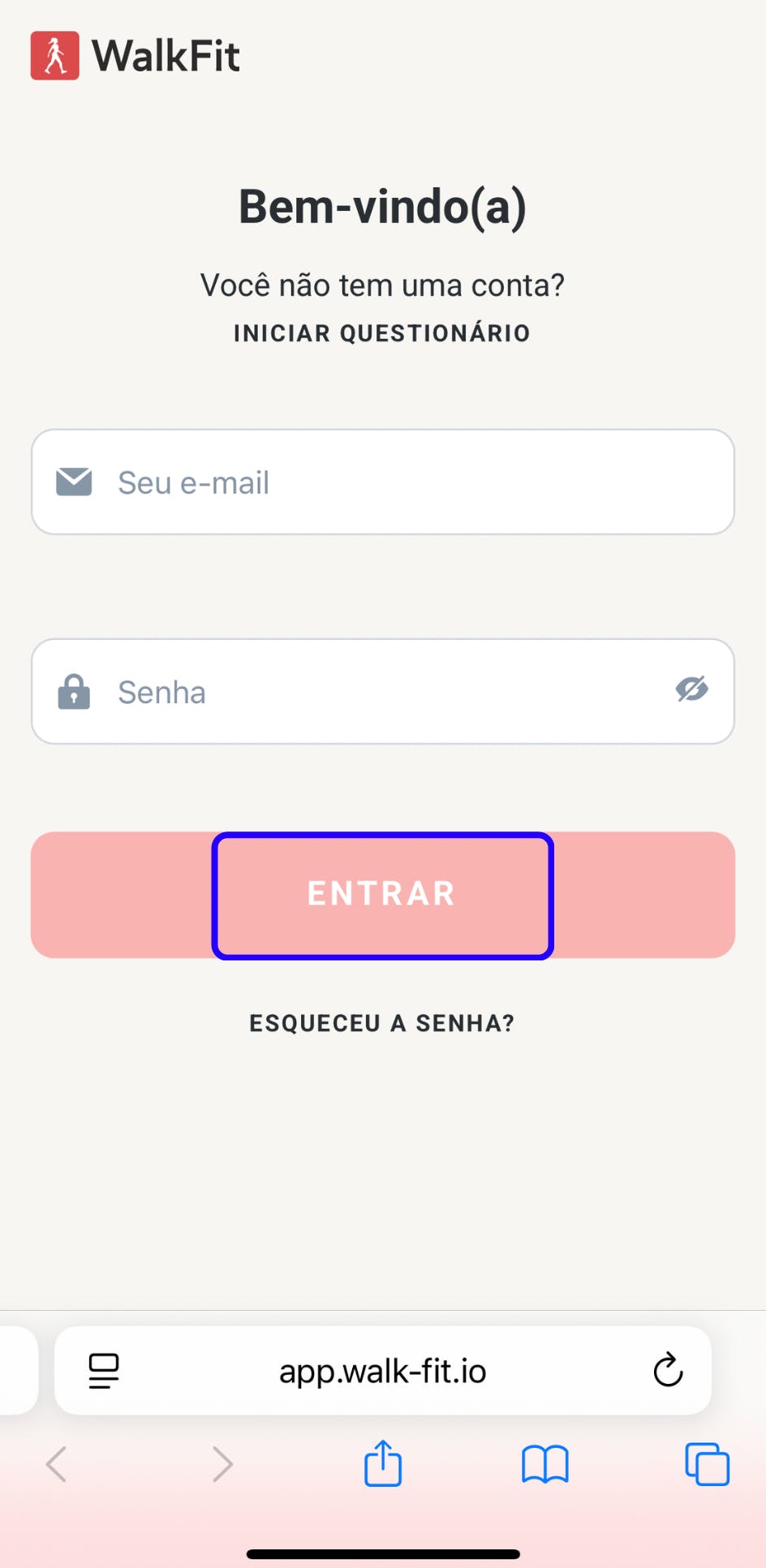The height and width of the screenshot is (1568, 766).
Task: Open the page settings menu in address bar
Action: point(104,1371)
